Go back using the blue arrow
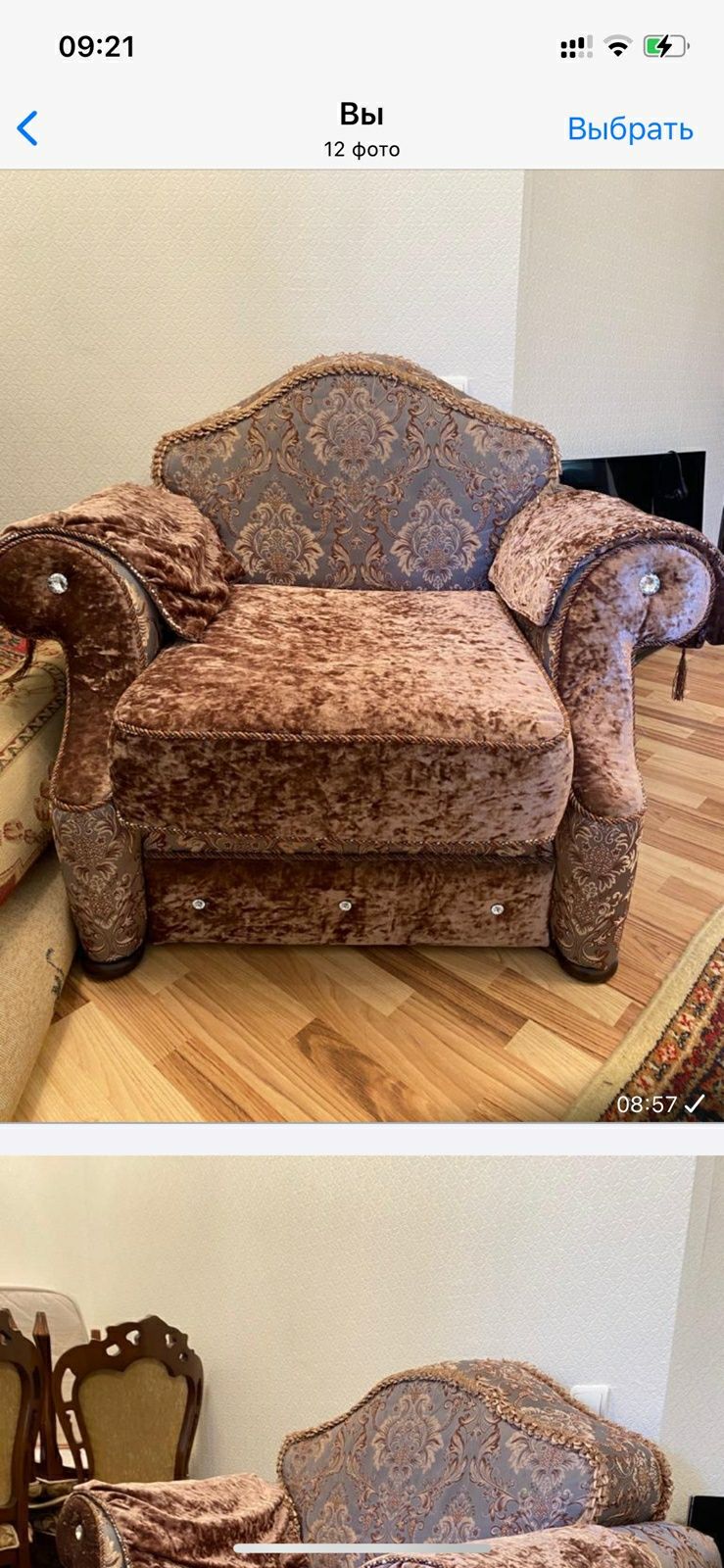724x1568 pixels. [x=27, y=128]
